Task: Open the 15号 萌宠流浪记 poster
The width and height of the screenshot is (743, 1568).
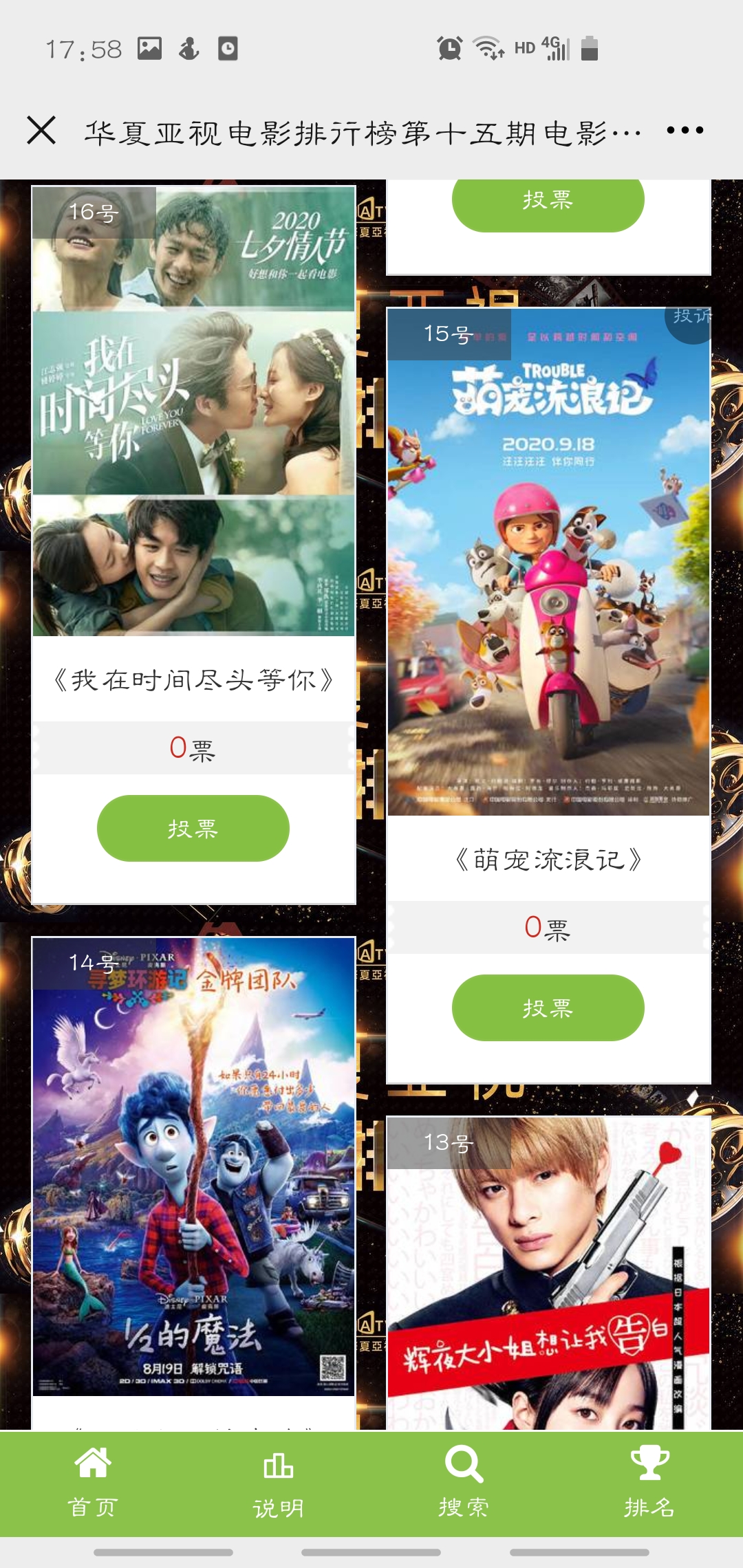Action: tap(548, 562)
